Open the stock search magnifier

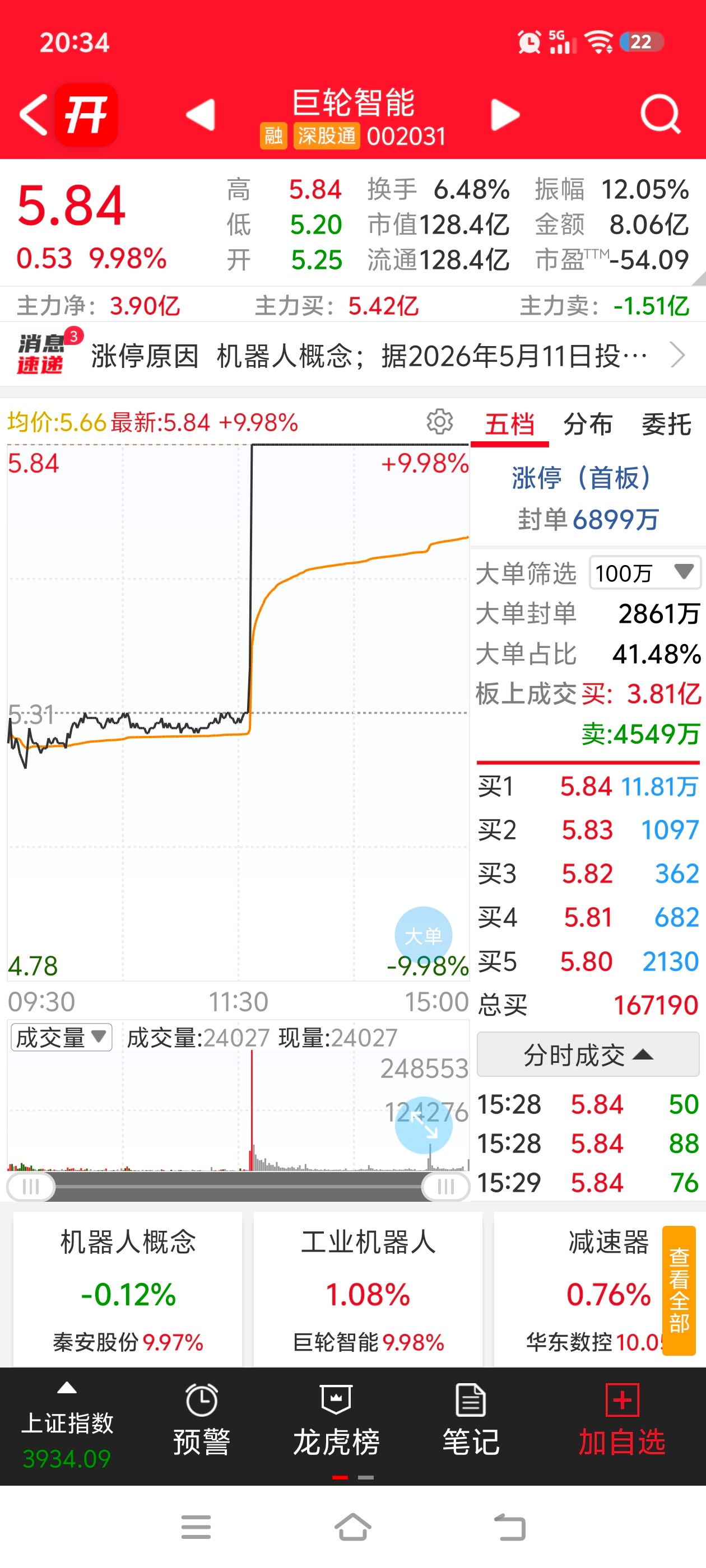tap(660, 114)
